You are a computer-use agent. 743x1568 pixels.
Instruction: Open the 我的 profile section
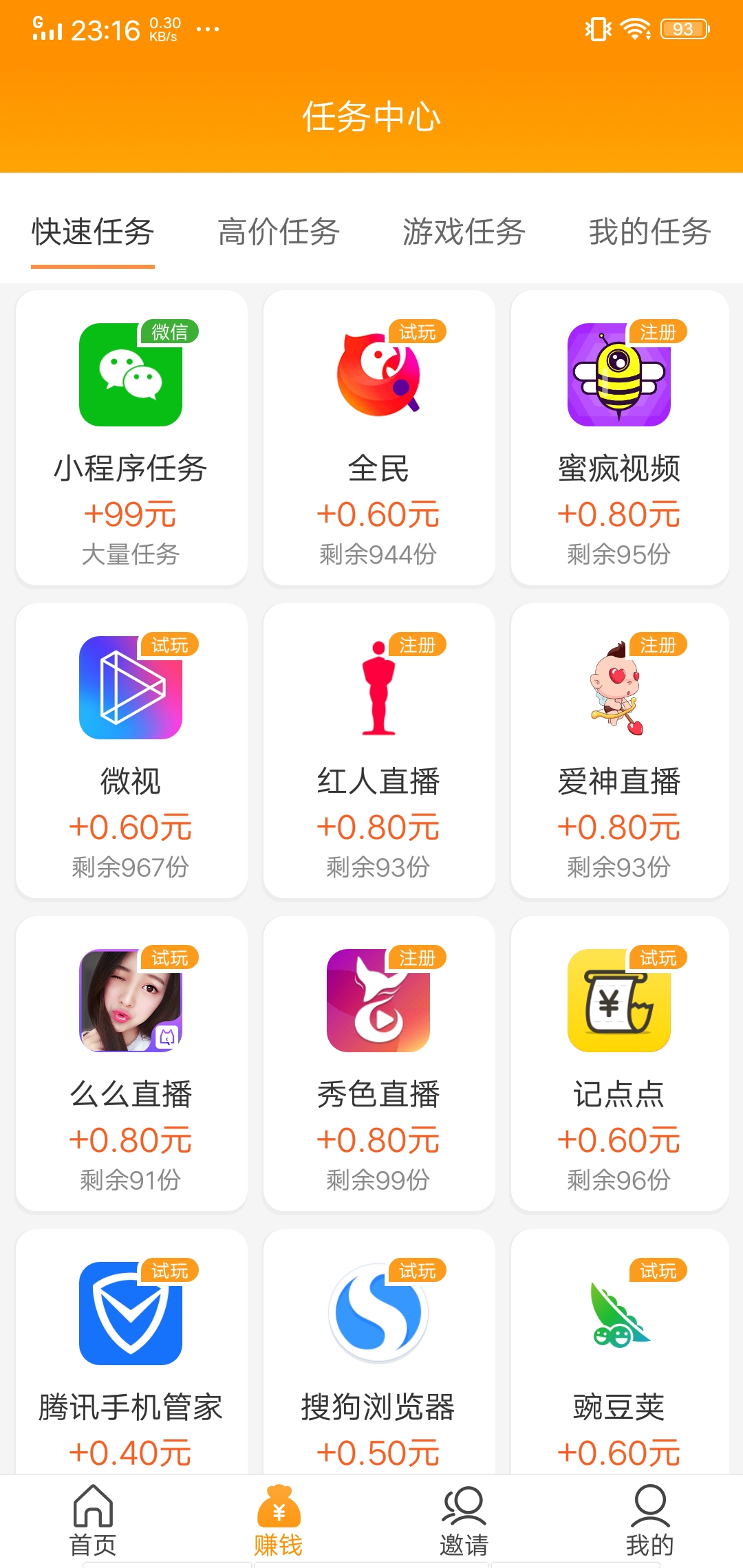(x=650, y=1513)
